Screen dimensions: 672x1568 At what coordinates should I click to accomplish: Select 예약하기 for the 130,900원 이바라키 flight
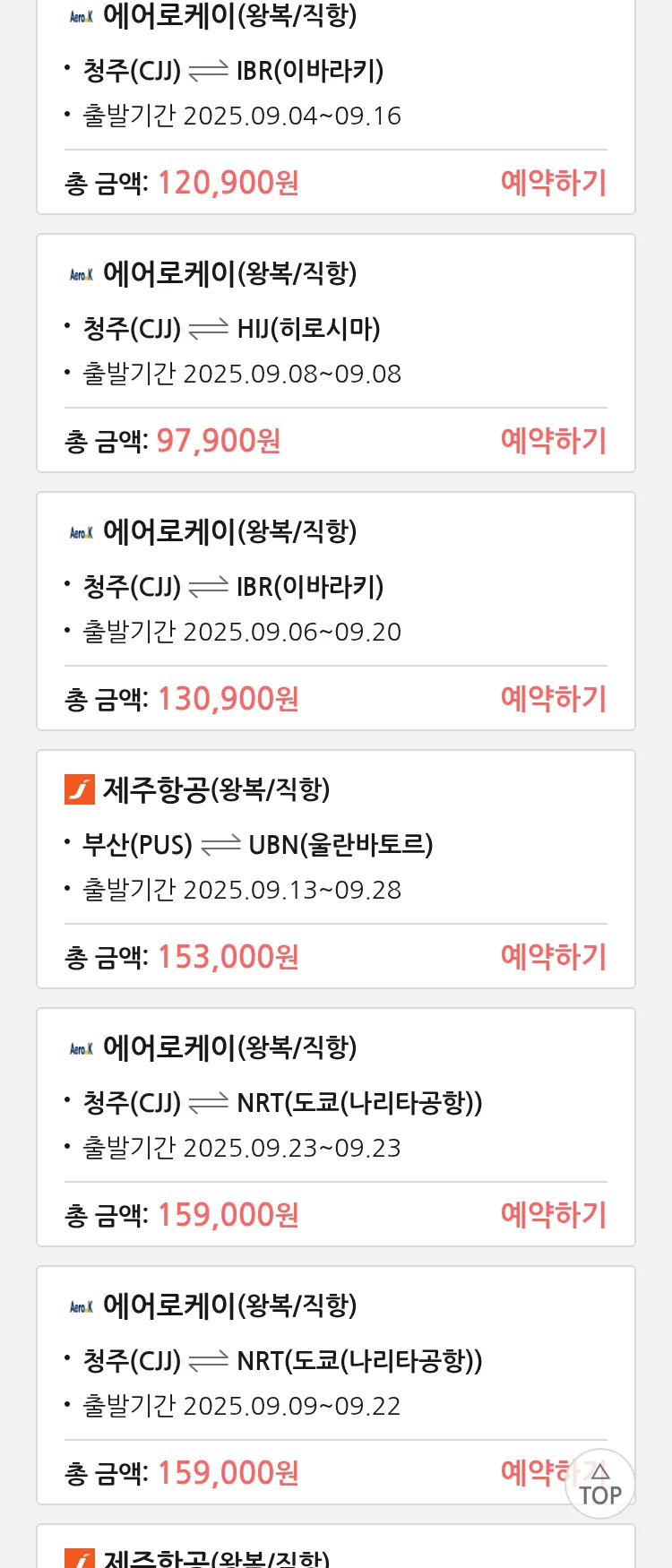553,699
